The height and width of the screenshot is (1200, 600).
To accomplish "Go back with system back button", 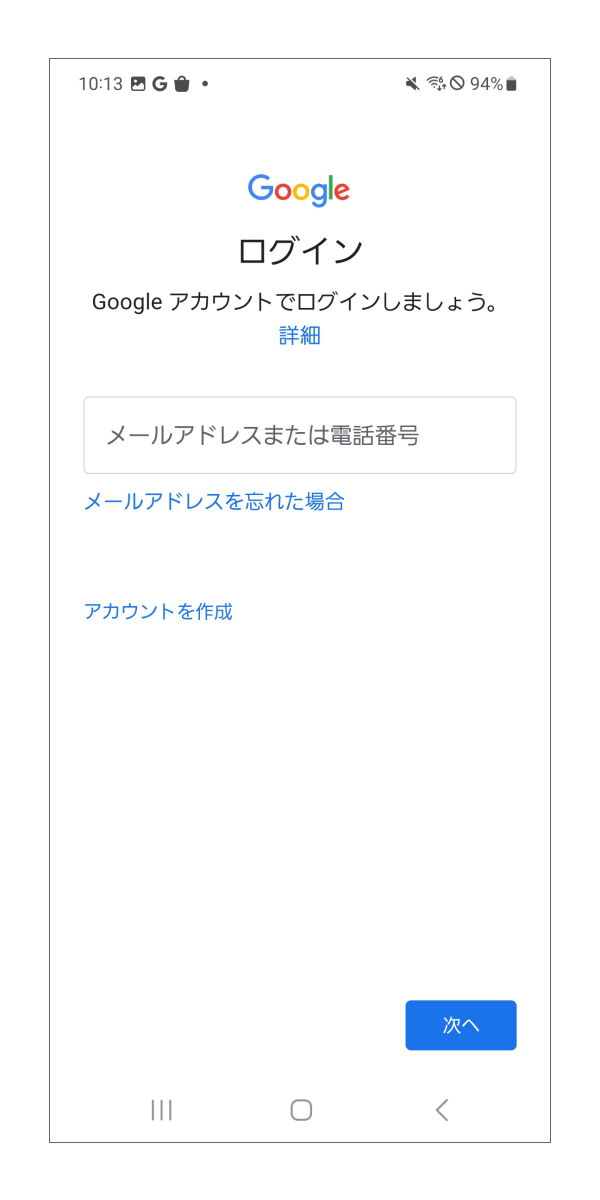I will pos(442,1109).
